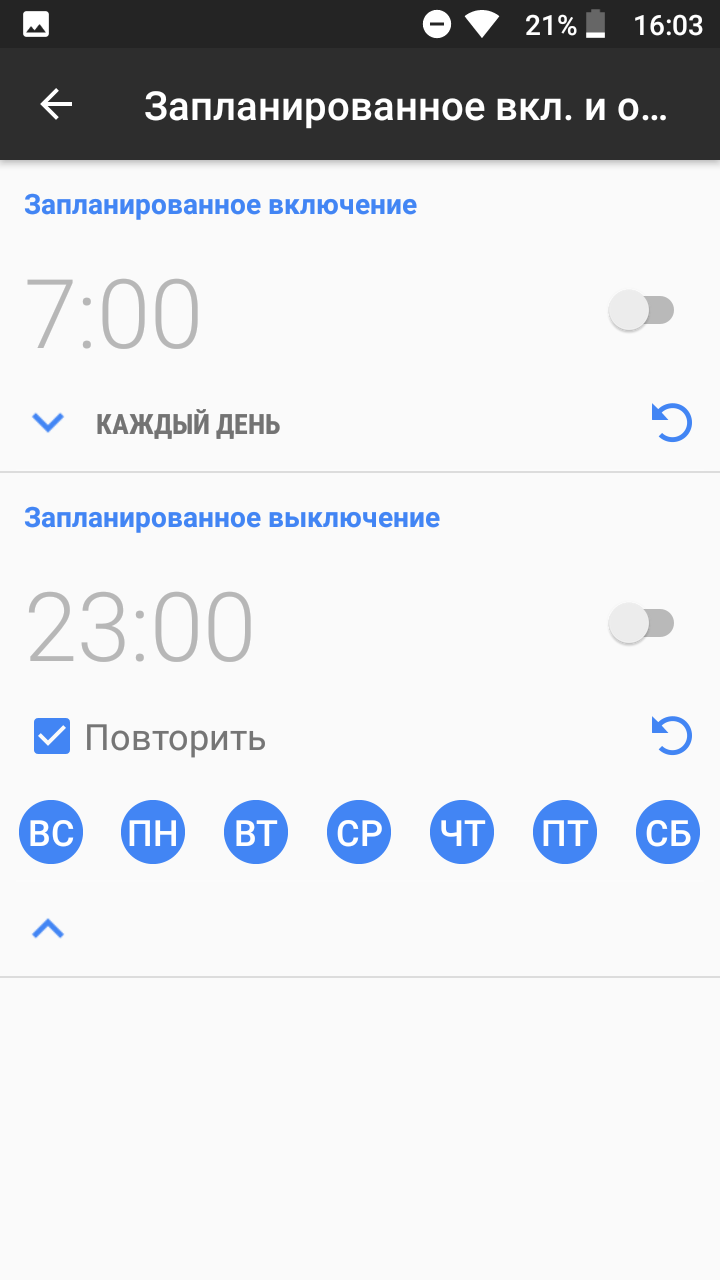Change the 23:00 scheduled power-off time
The image size is (720, 1280).
[139, 628]
